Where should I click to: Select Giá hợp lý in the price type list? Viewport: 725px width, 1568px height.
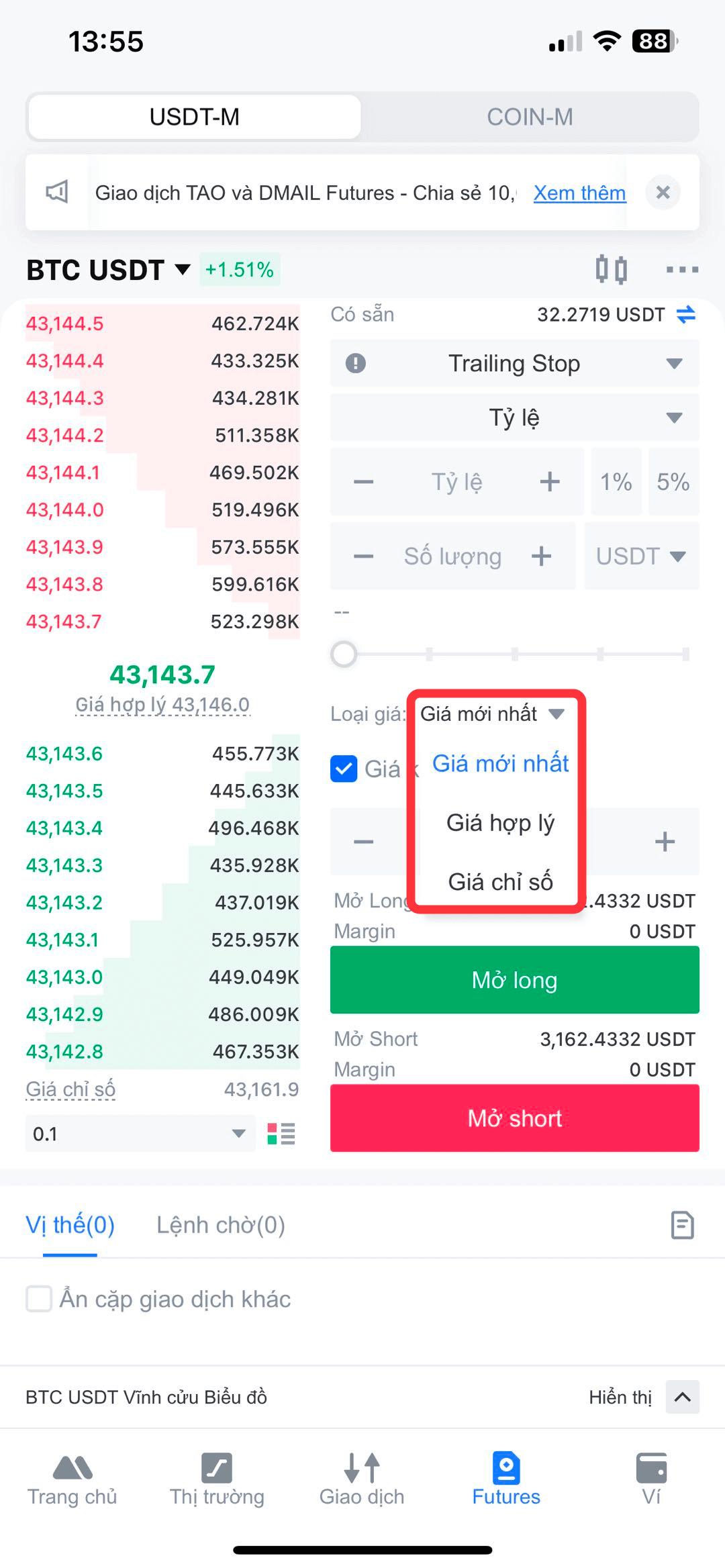click(500, 822)
